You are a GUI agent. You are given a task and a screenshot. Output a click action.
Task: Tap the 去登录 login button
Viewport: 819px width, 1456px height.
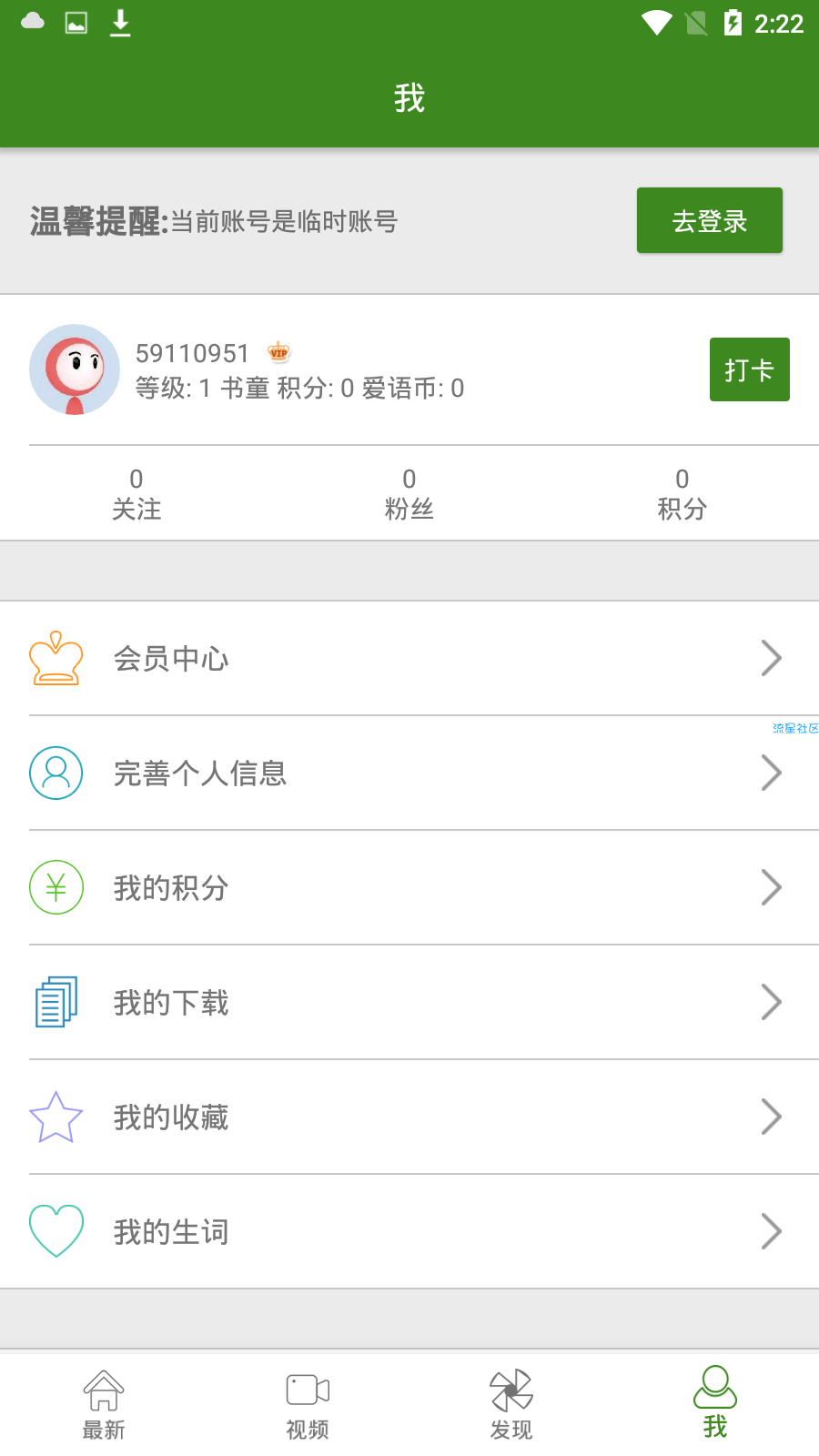point(710,220)
